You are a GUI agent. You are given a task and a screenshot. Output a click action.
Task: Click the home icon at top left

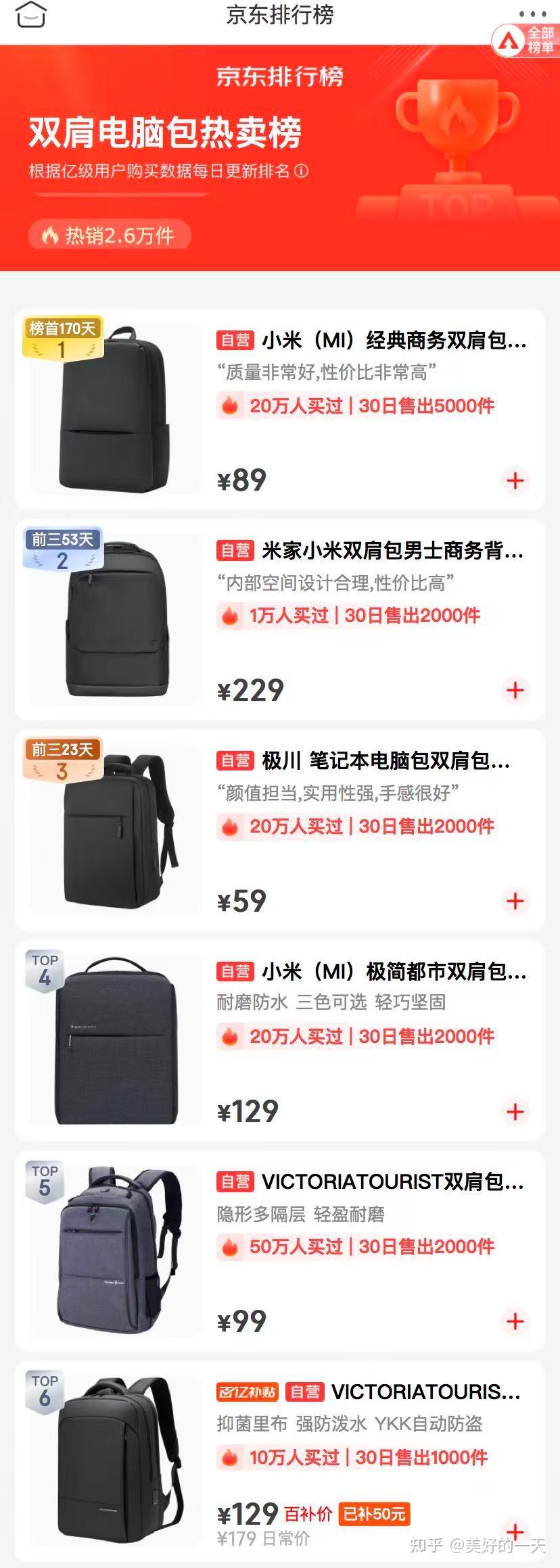tap(31, 15)
